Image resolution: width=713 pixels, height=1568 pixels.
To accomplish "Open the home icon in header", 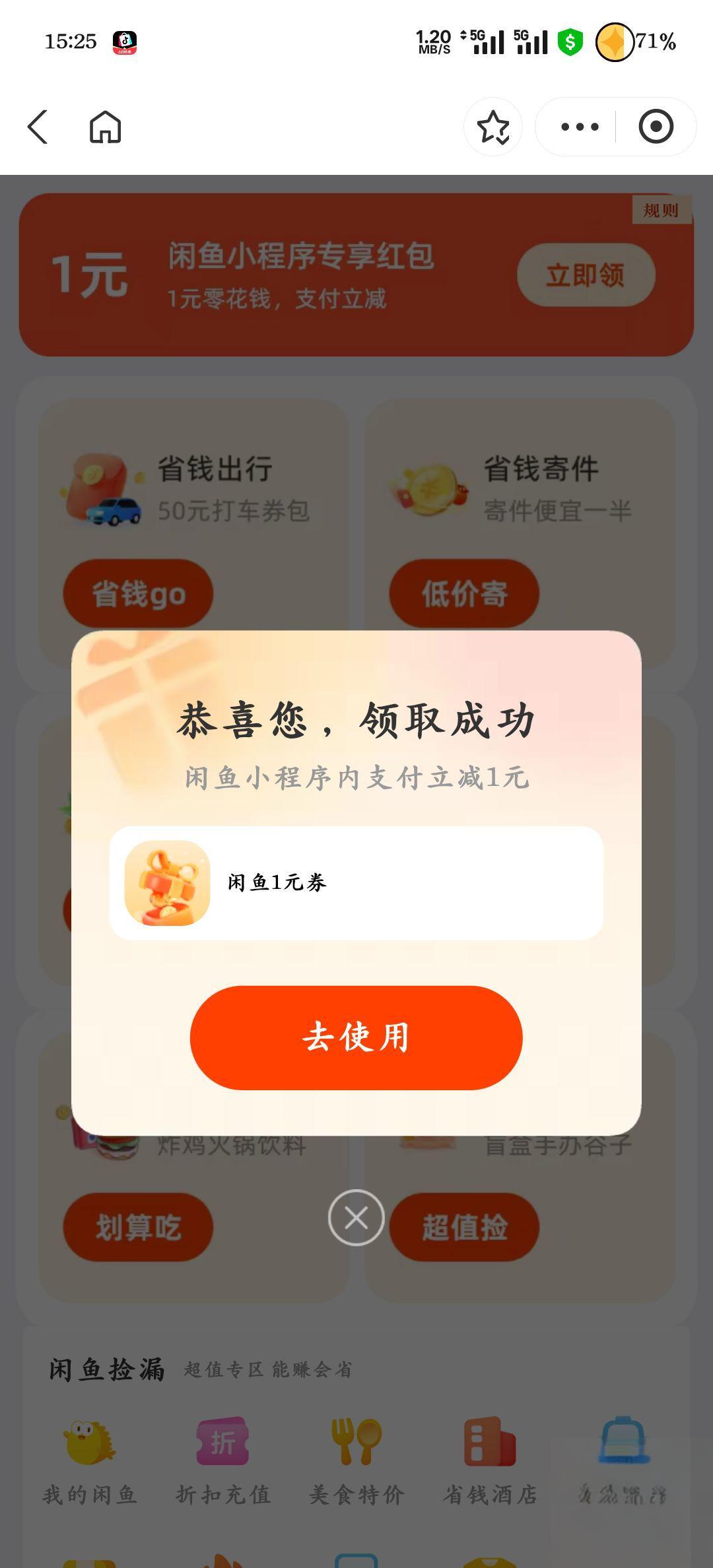I will tap(106, 127).
